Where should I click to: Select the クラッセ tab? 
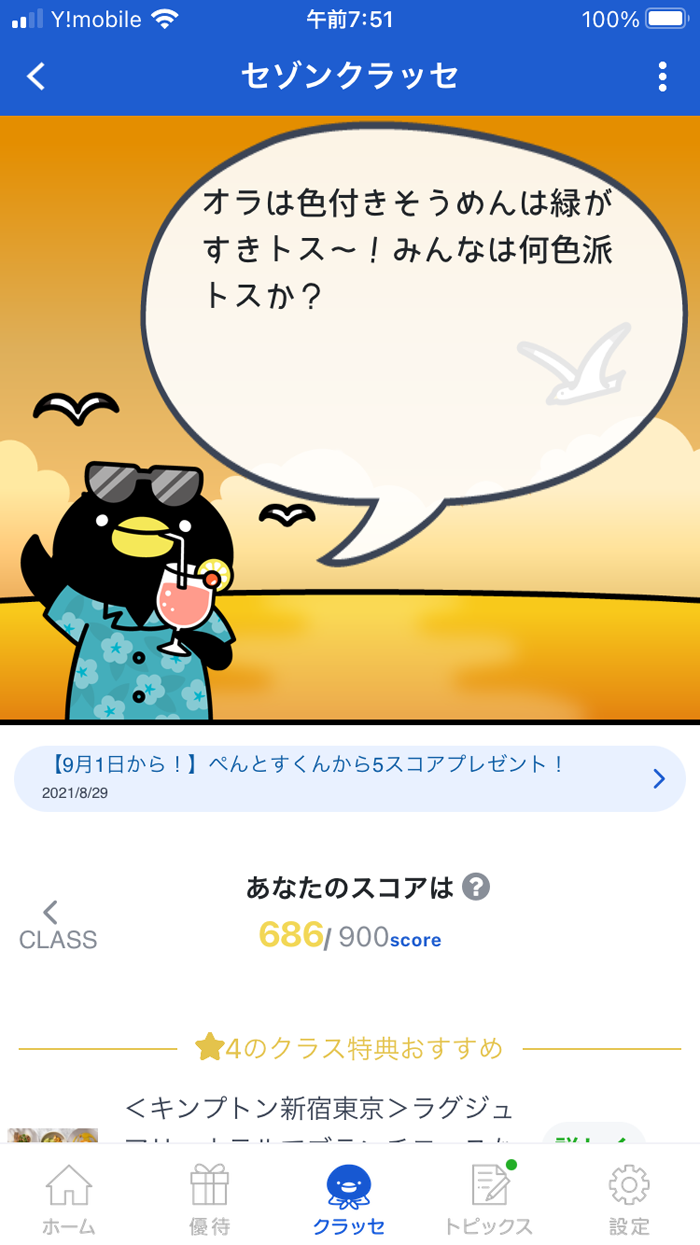[x=349, y=1198]
